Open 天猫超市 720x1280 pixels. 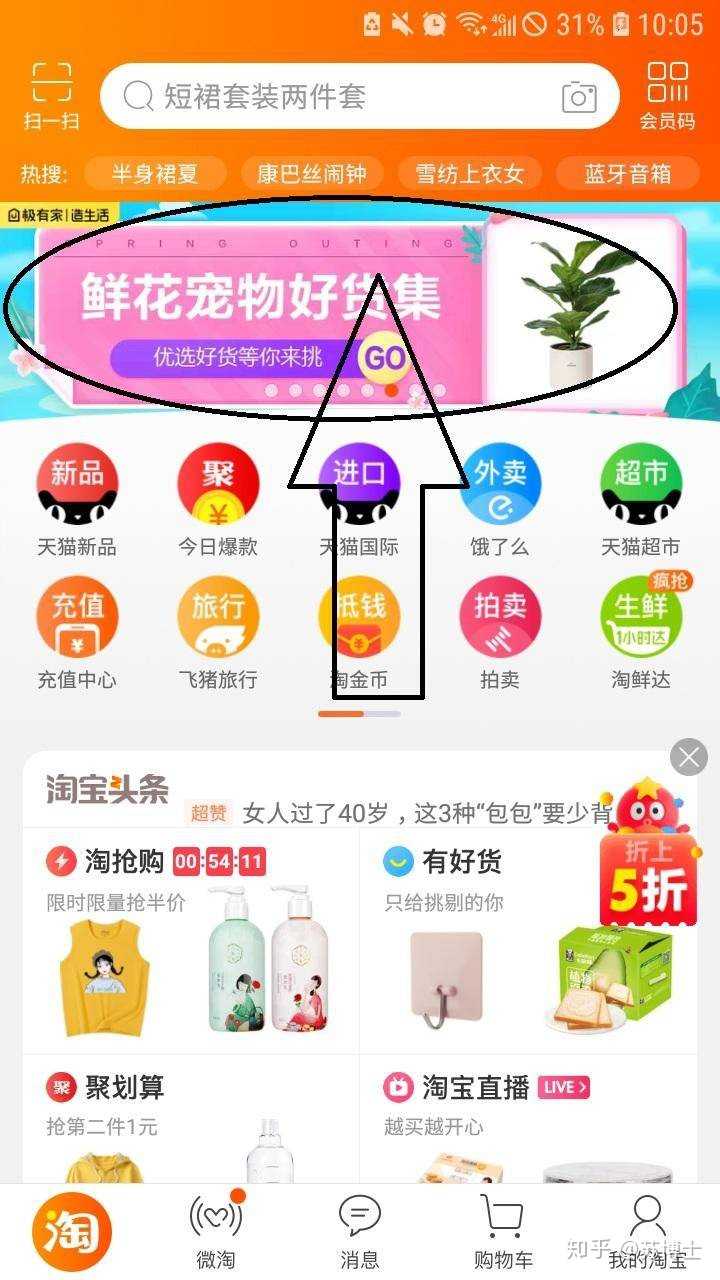click(640, 500)
